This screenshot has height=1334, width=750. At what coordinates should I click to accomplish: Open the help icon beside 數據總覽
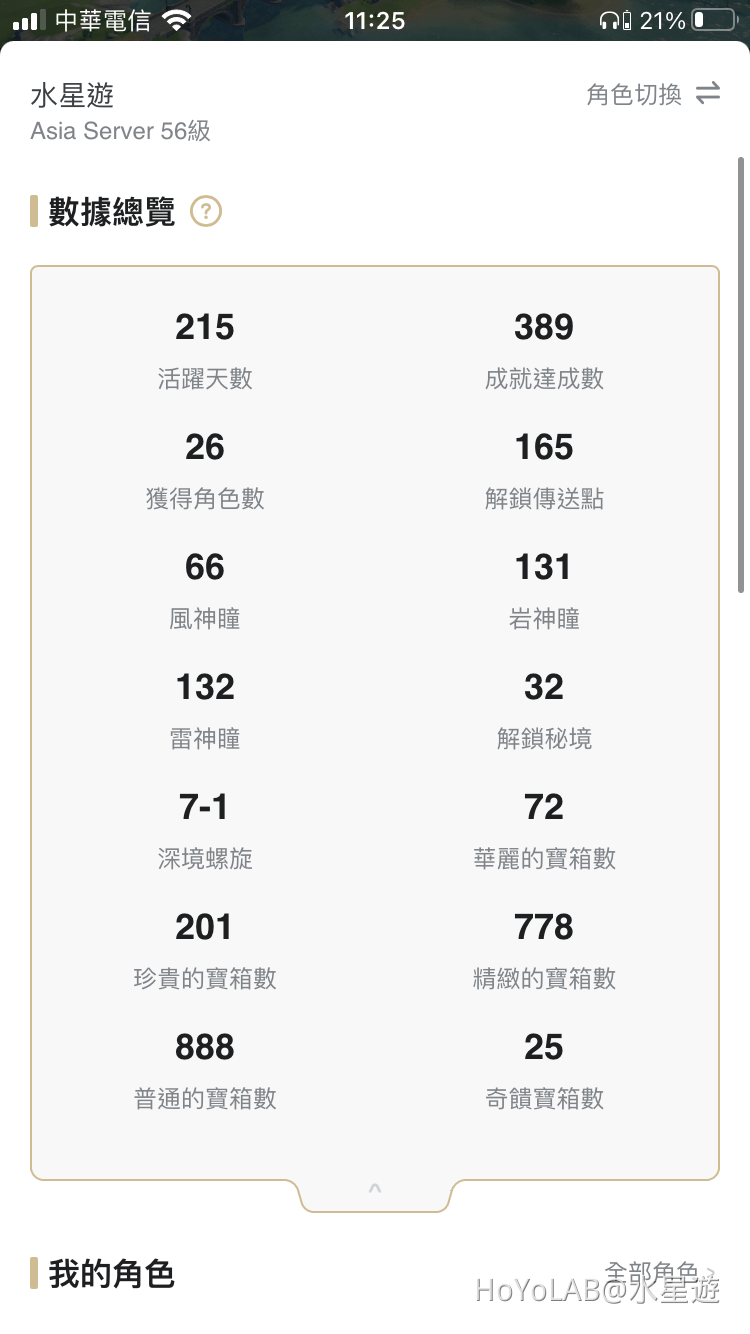point(206,212)
